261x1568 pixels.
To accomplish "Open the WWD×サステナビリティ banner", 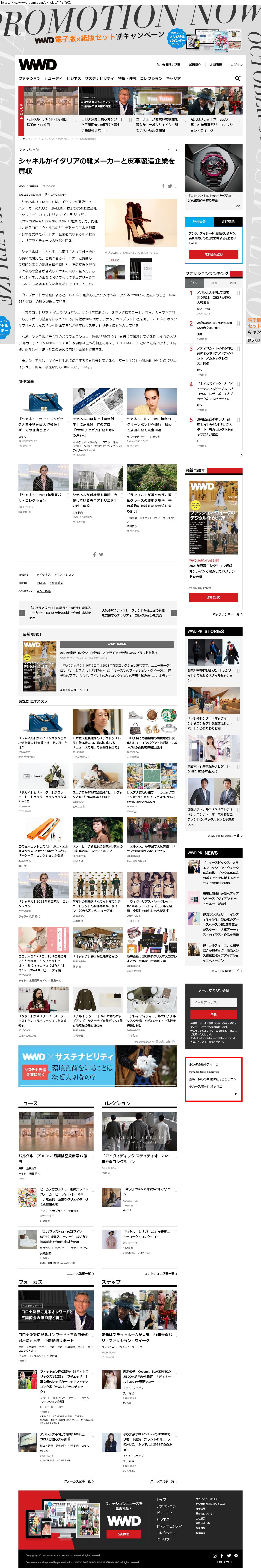I will click(97, 1066).
